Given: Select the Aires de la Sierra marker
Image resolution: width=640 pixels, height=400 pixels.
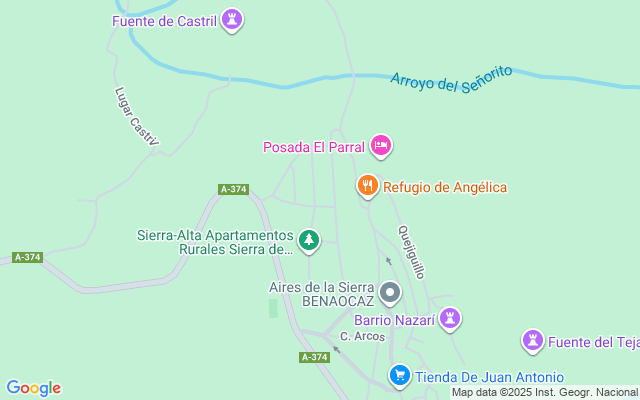Looking at the screenshot, I should (x=390, y=293).
